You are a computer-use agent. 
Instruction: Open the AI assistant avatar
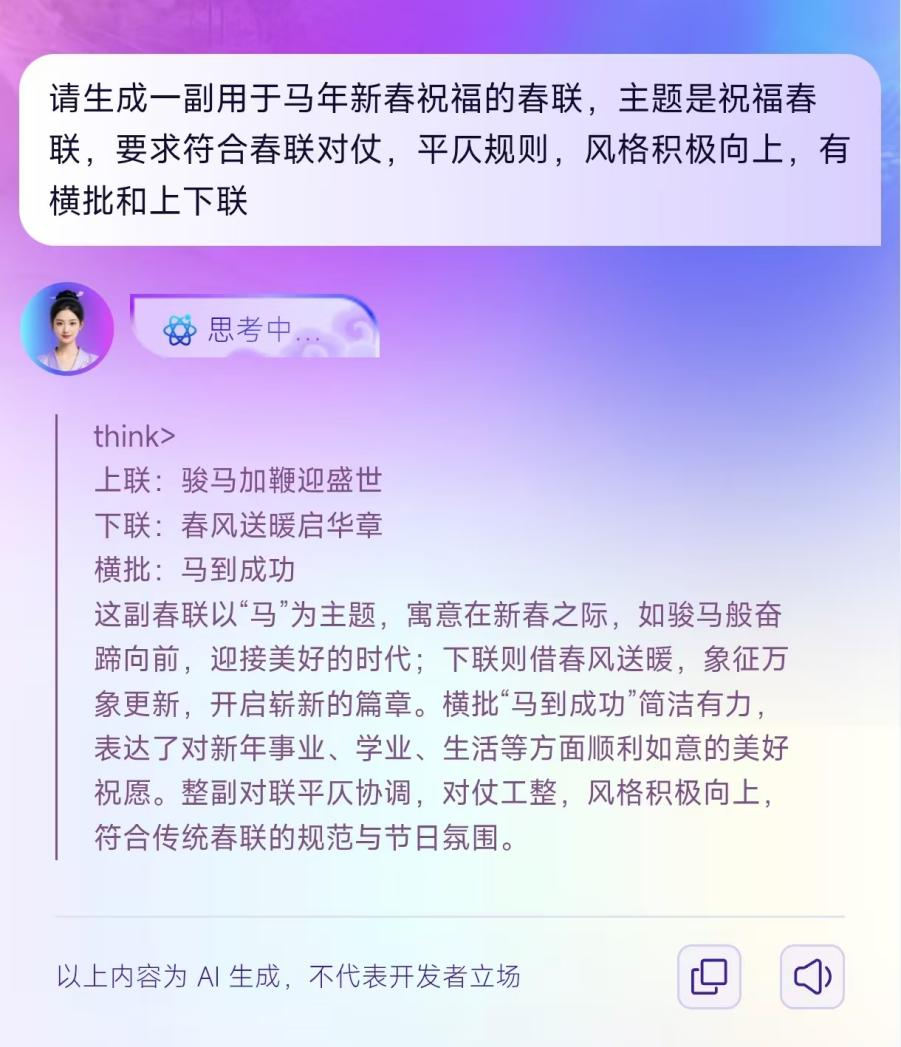pyautogui.click(x=67, y=329)
